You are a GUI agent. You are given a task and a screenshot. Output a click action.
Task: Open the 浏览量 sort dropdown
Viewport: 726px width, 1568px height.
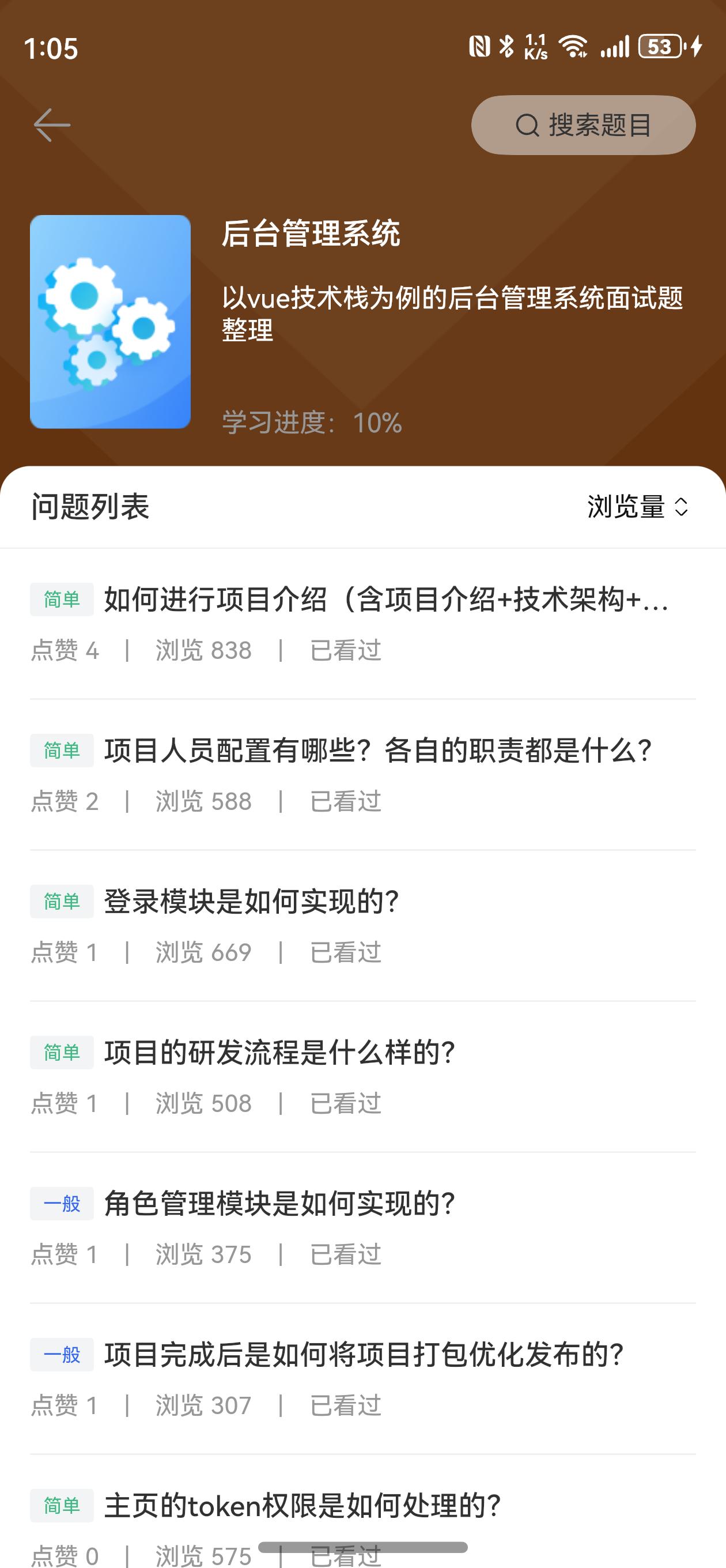pyautogui.click(x=637, y=507)
